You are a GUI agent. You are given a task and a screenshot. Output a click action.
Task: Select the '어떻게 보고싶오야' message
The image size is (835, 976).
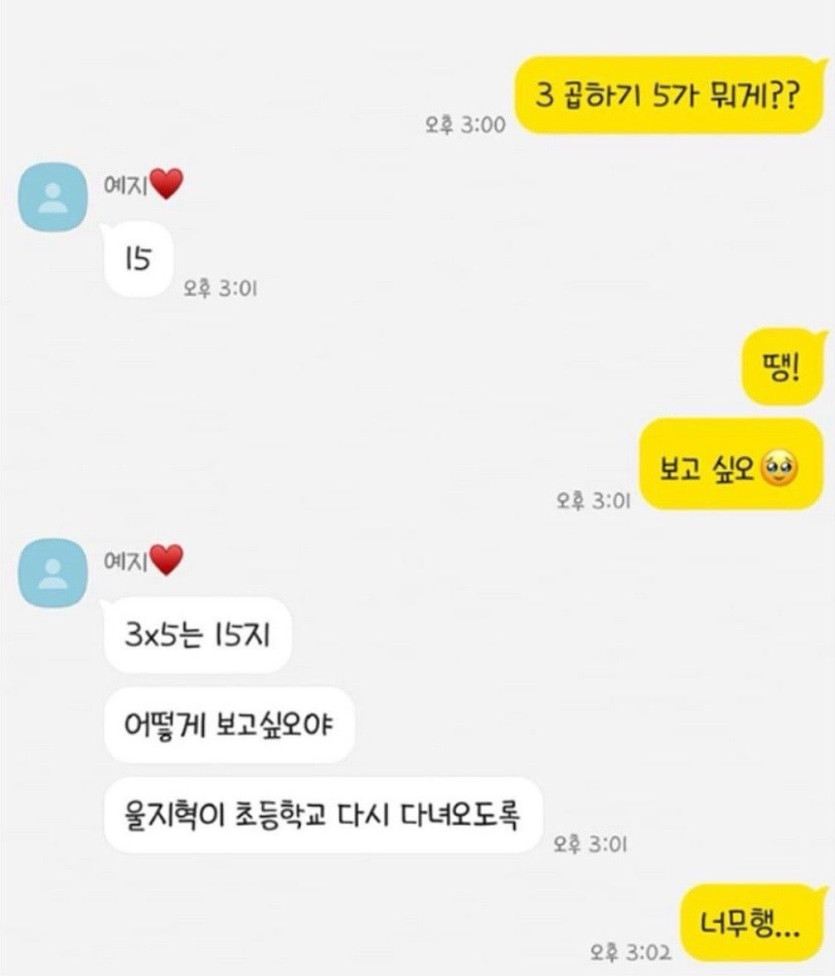click(x=228, y=726)
